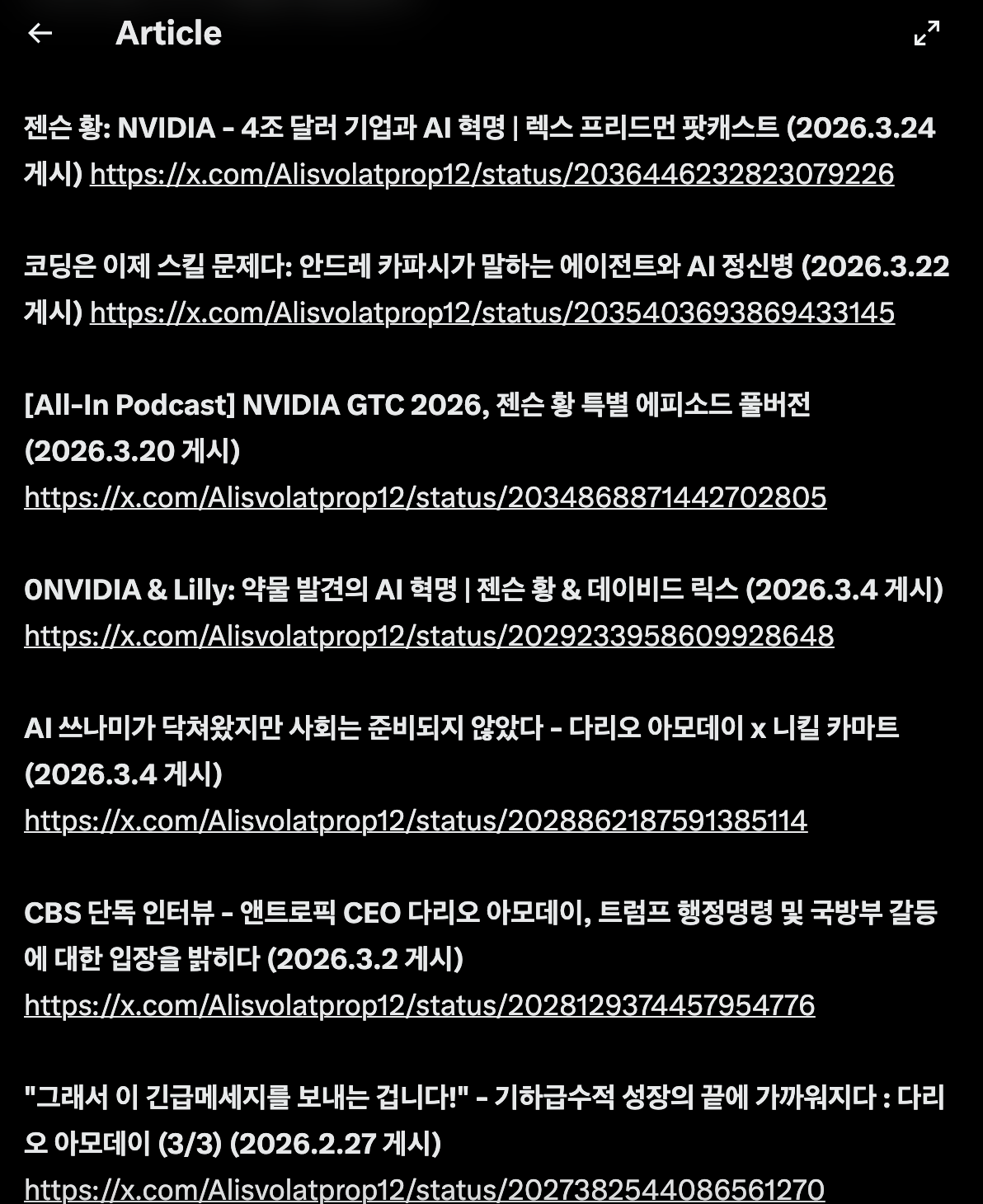Go back from the Article view
This screenshot has width=983, height=1204.
40,33
